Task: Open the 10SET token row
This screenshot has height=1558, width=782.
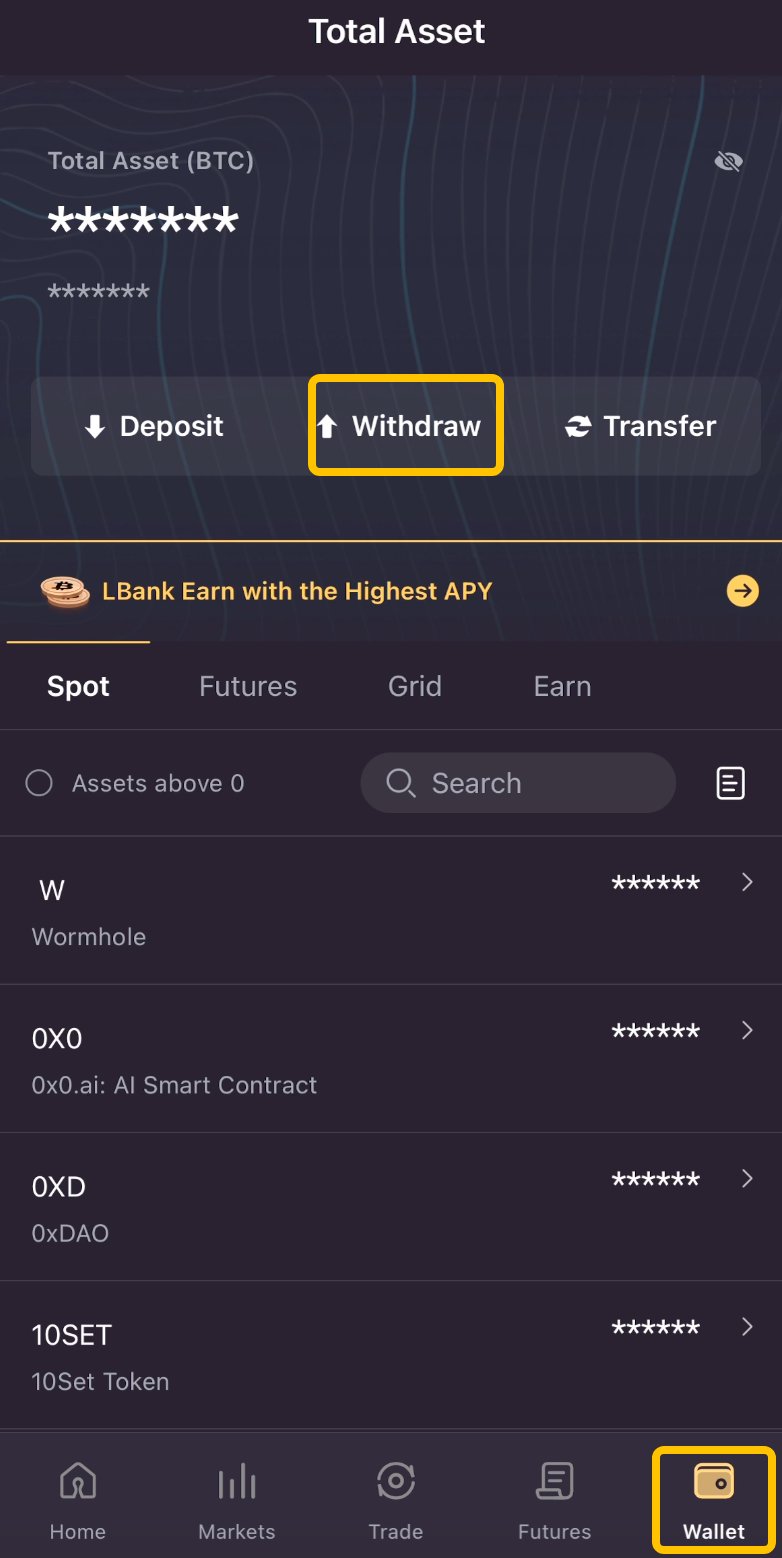Action: (391, 1355)
